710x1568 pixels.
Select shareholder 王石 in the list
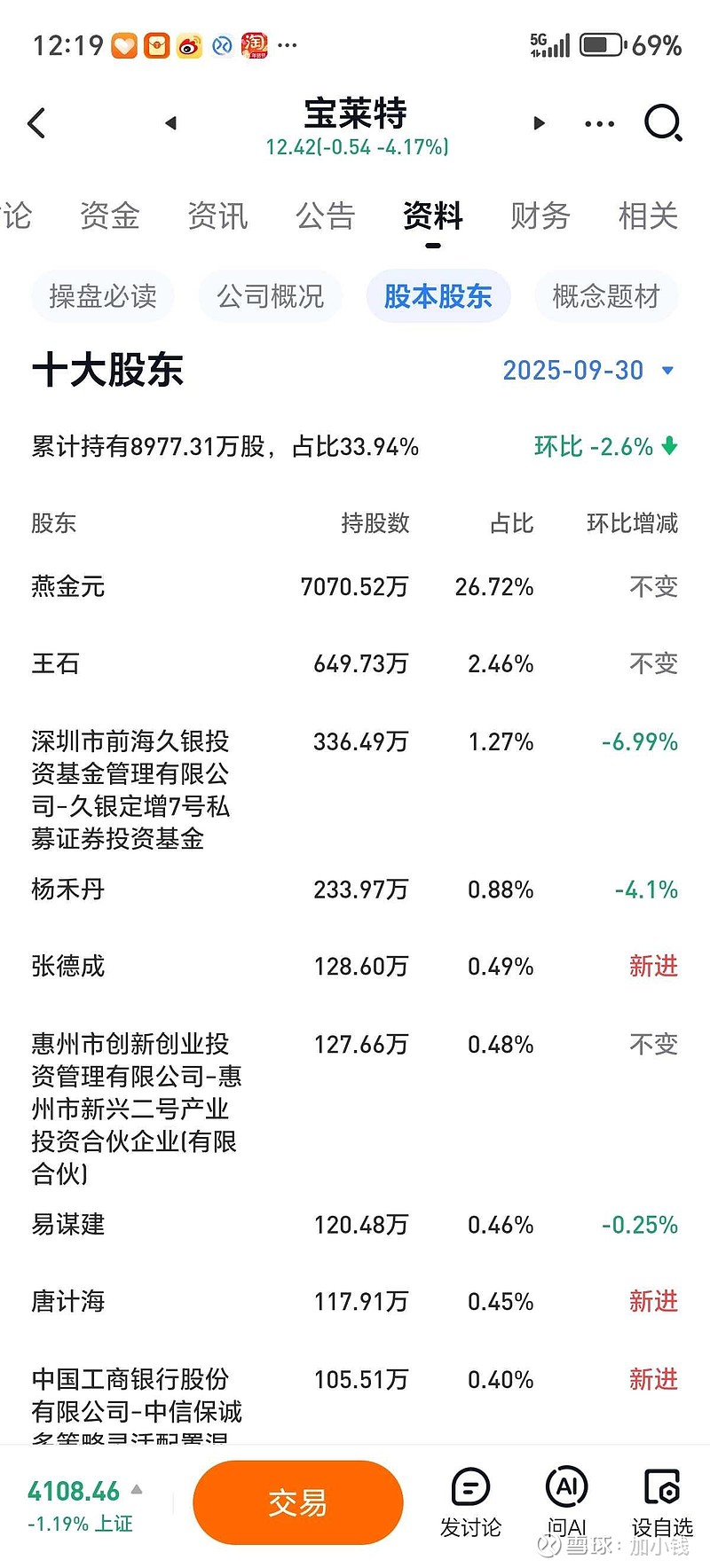coord(53,663)
